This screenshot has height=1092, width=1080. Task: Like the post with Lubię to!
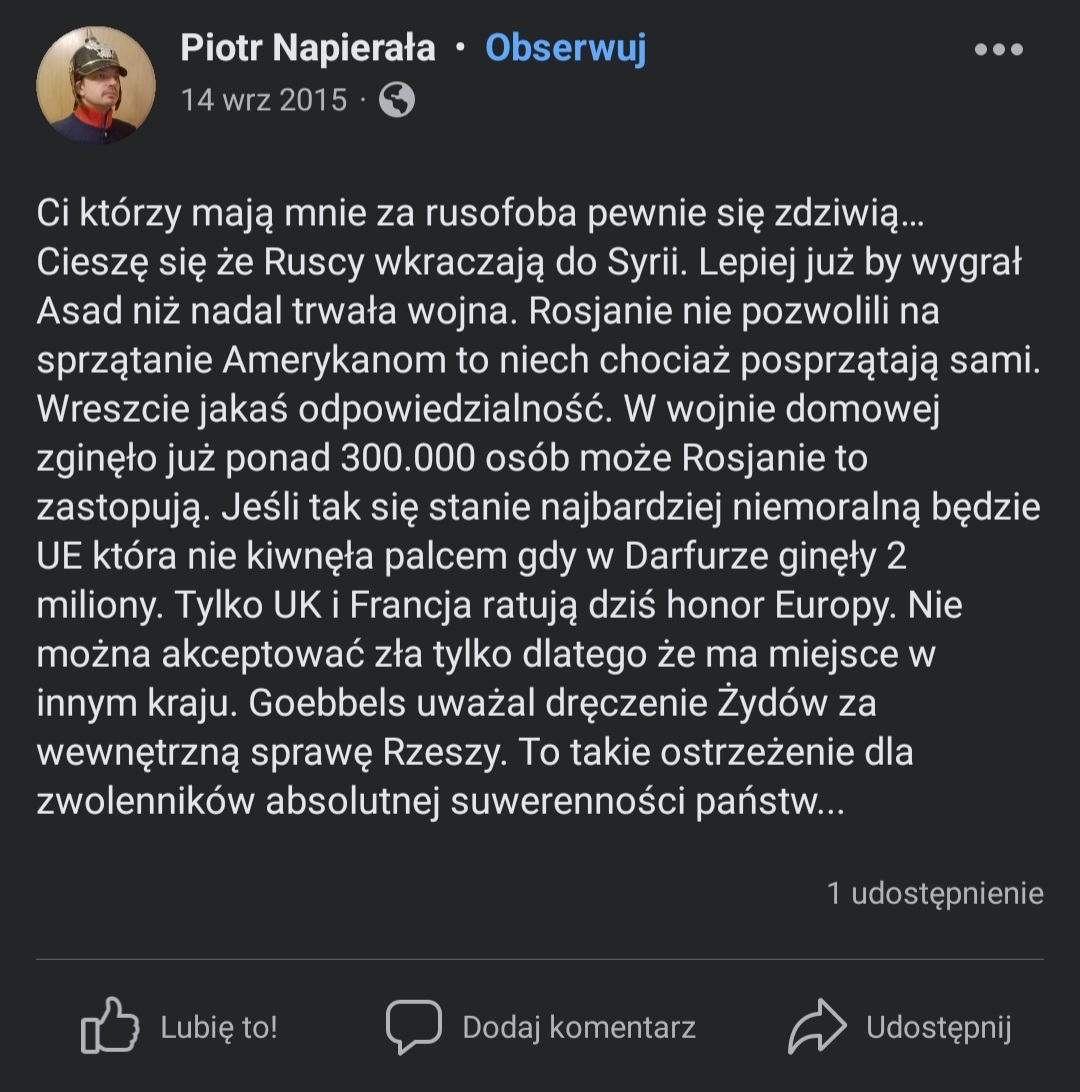[x=180, y=1027]
